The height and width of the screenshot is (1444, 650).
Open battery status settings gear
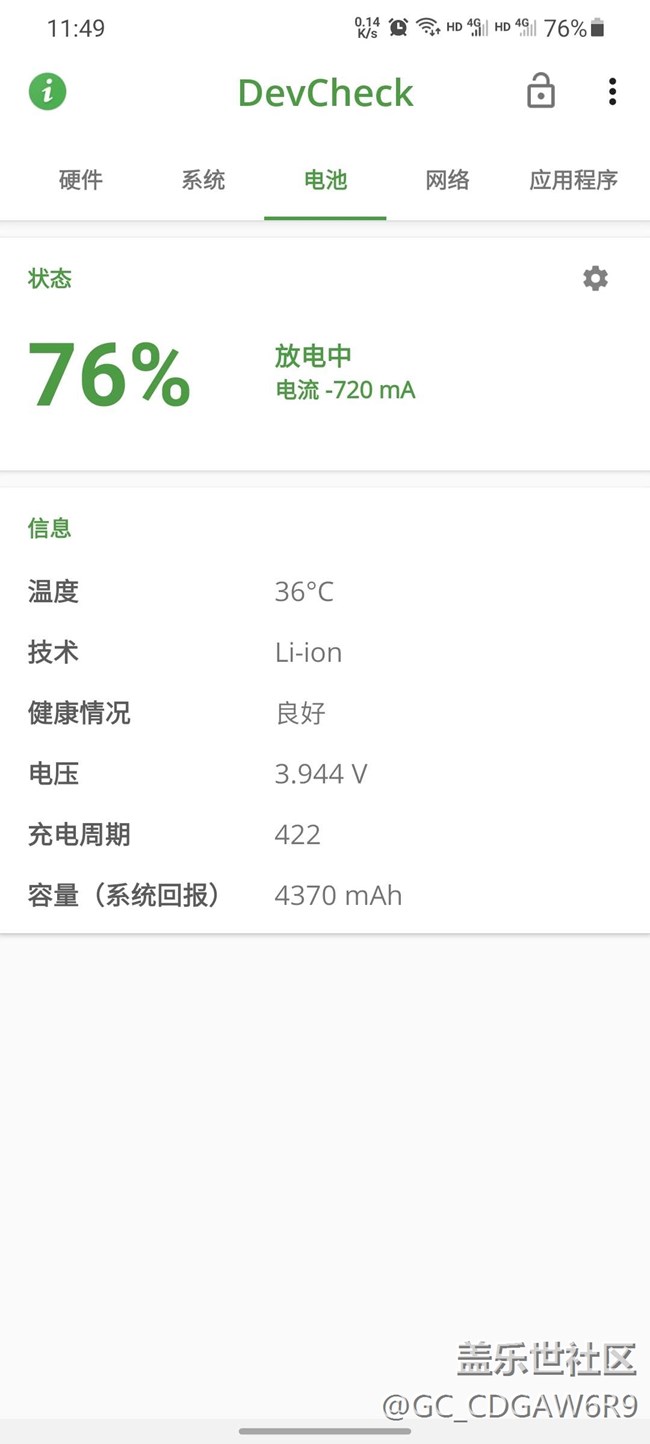(595, 279)
